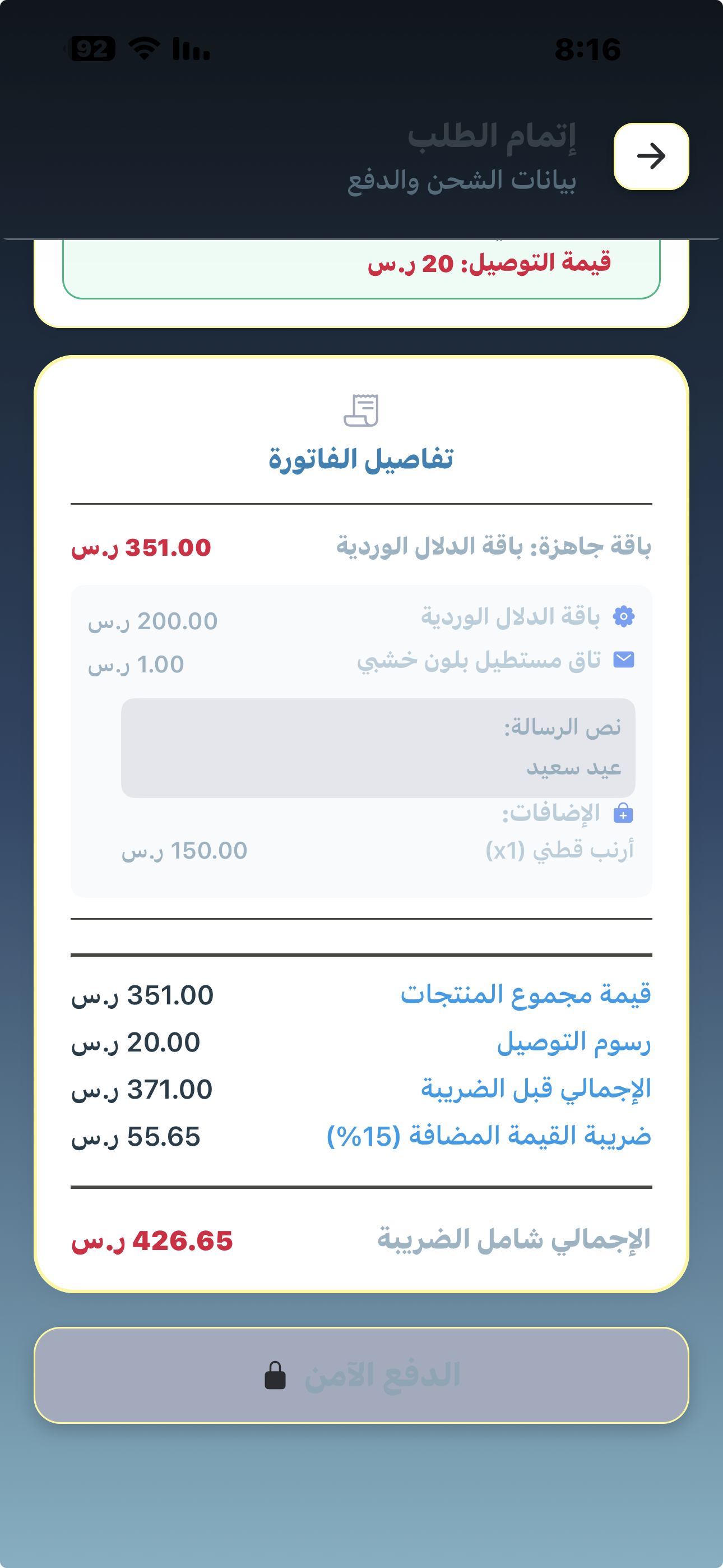Click the receipt icon above invoice details
Viewport: 723px width, 1568px height.
pos(362,411)
